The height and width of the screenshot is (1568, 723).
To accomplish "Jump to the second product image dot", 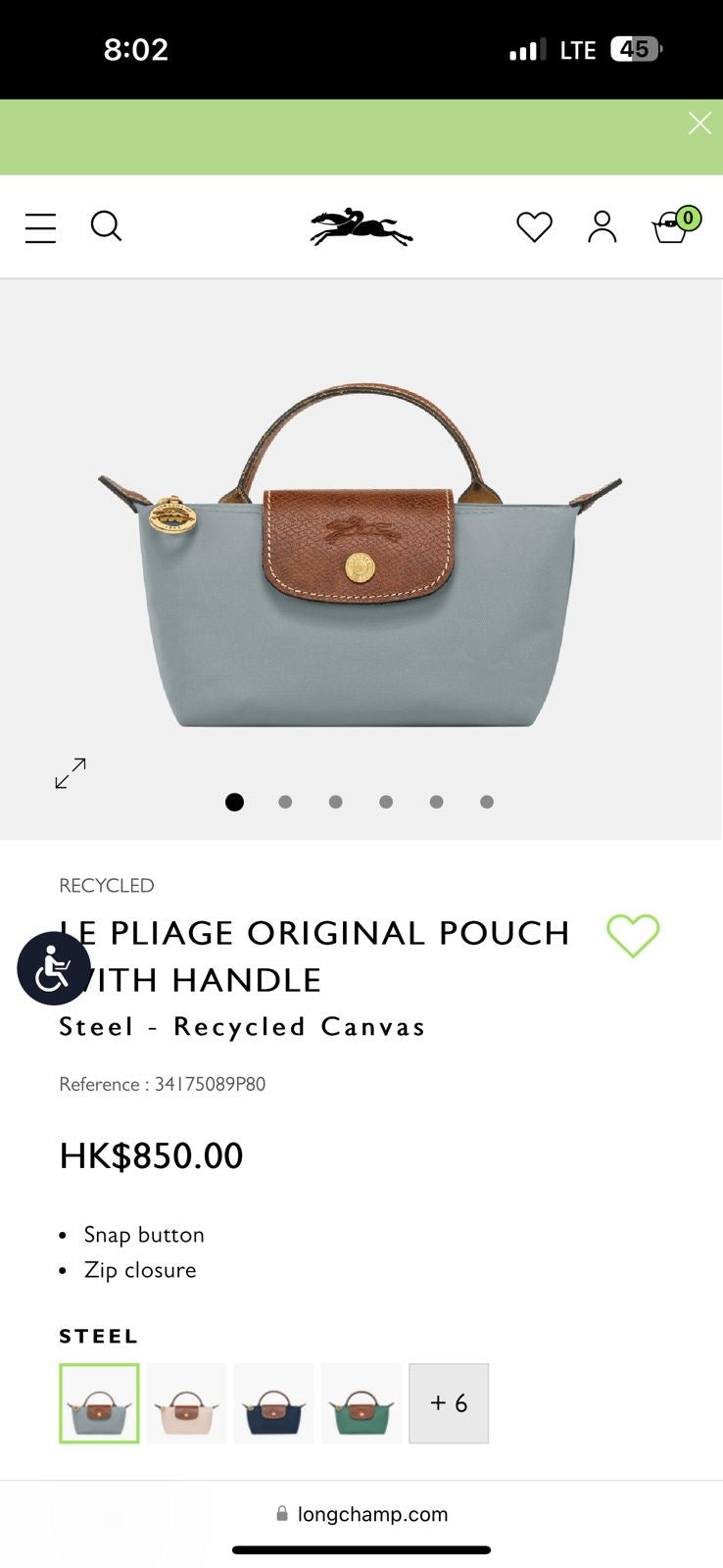I will pos(285,802).
